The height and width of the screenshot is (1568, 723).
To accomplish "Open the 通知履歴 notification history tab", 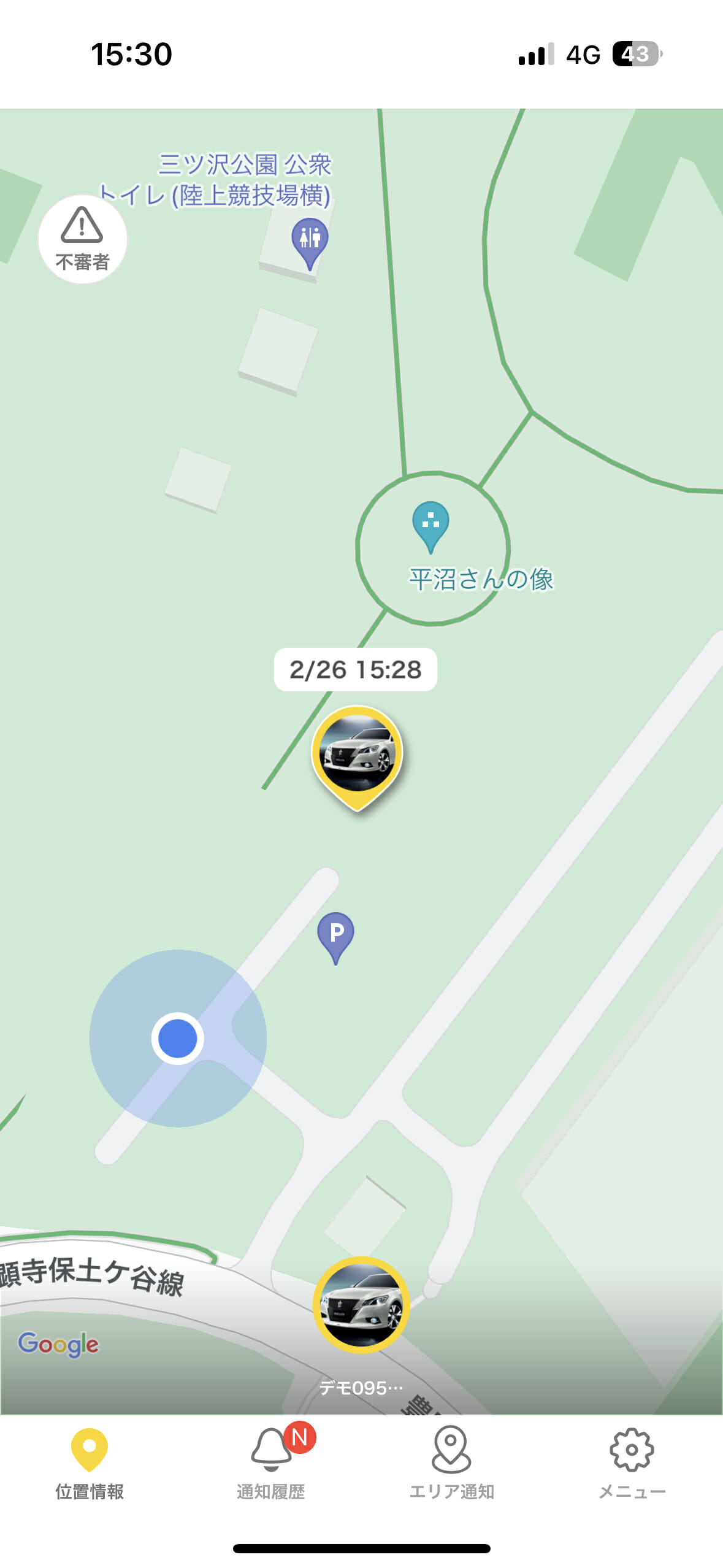I will click(271, 1462).
